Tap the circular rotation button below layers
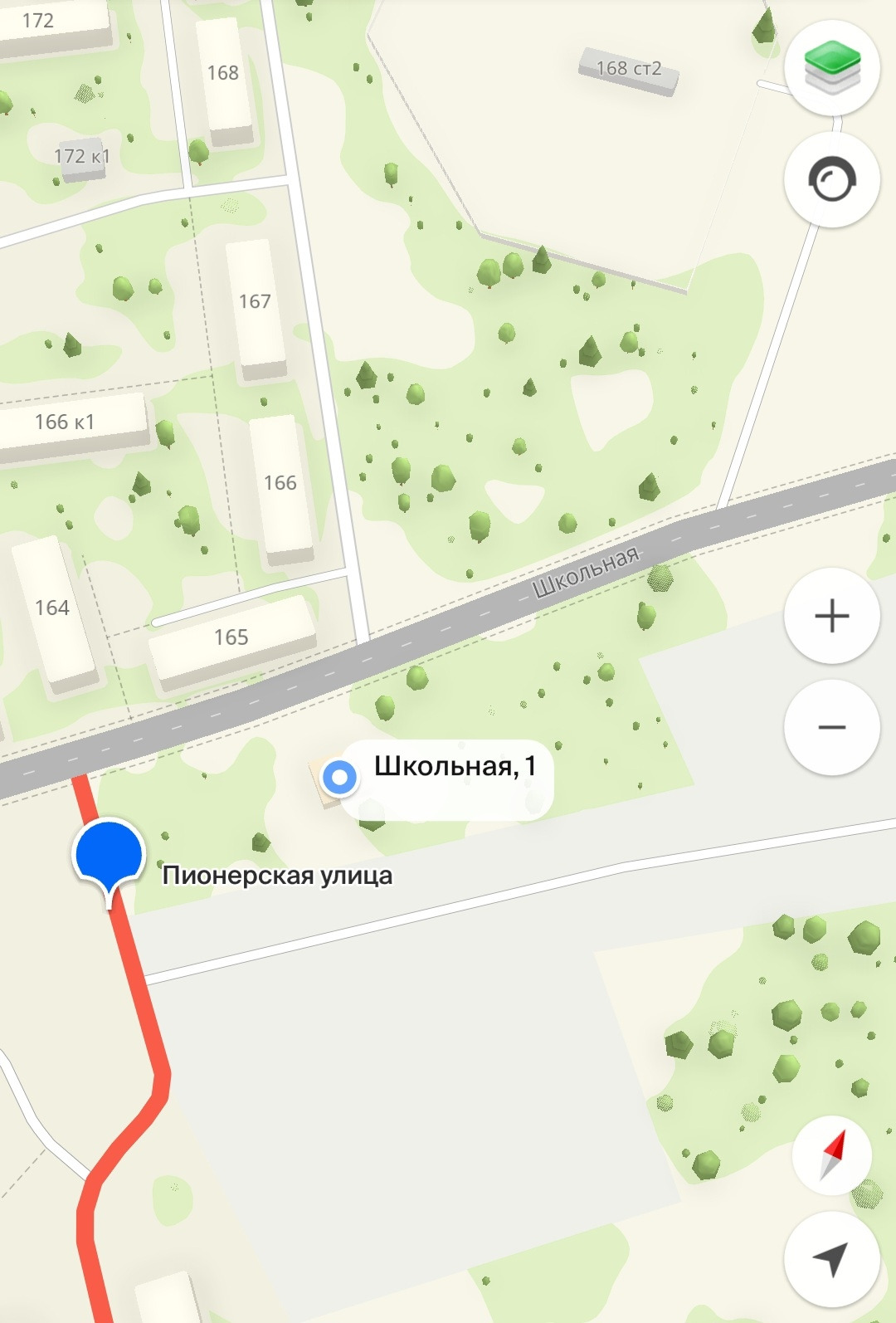The height and width of the screenshot is (1323, 896). point(832,180)
